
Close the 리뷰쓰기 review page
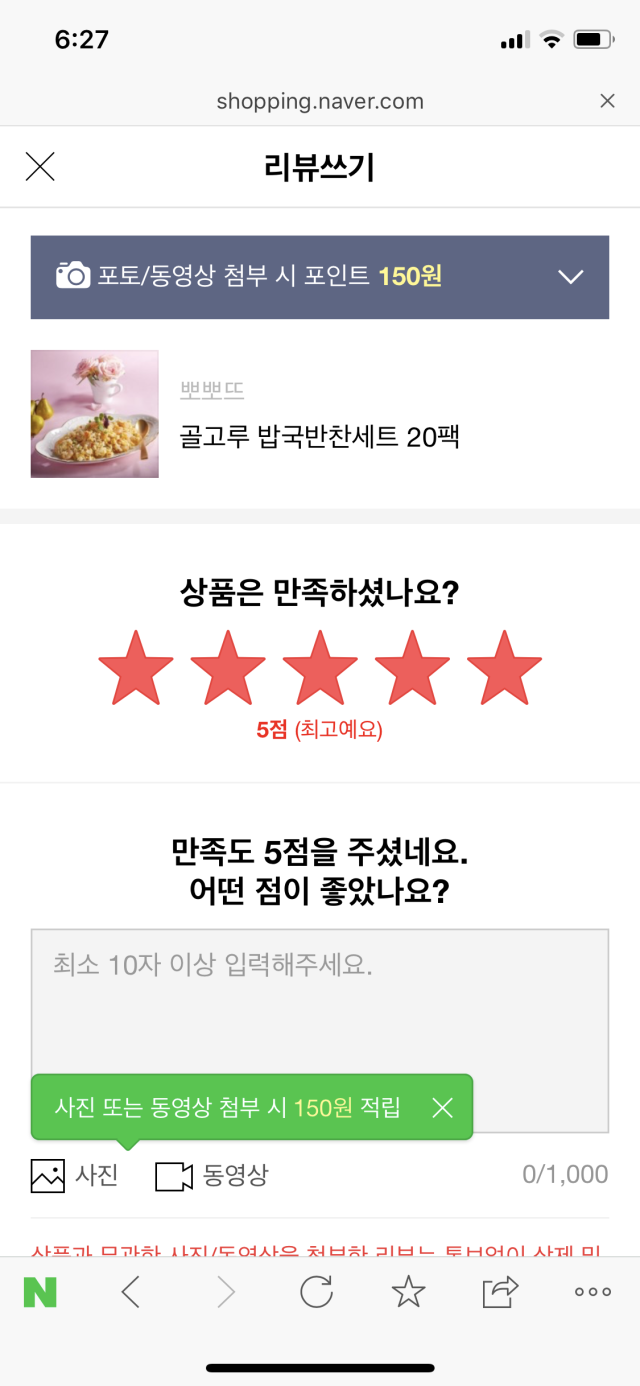(x=40, y=167)
